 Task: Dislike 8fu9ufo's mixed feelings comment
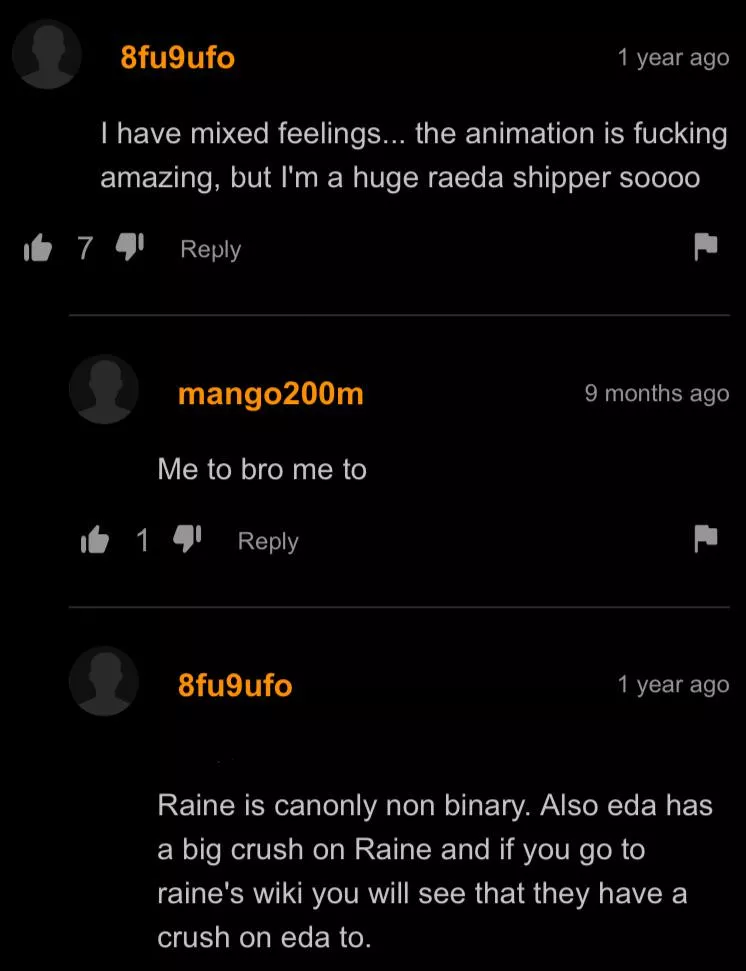click(x=130, y=247)
